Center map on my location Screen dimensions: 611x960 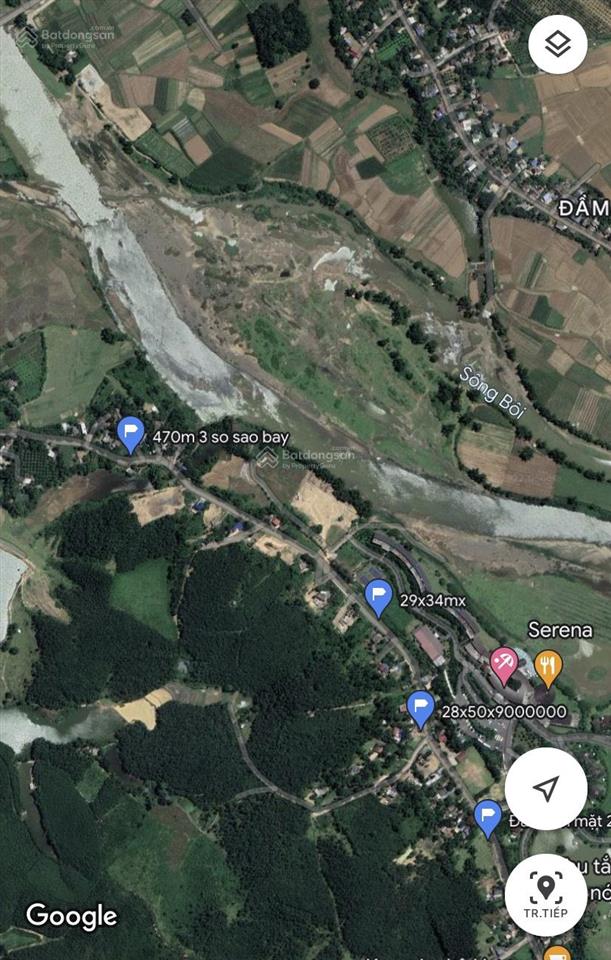tap(545, 789)
